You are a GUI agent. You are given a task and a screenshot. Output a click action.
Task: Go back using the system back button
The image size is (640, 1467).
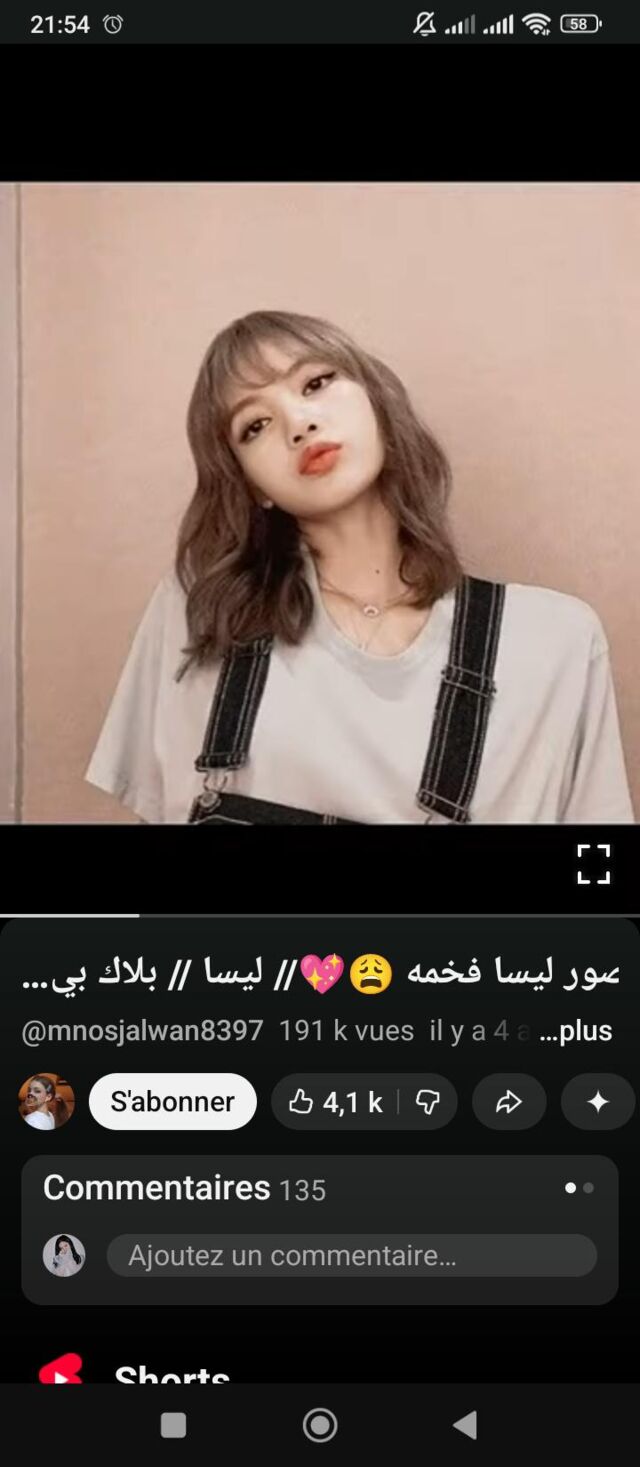point(465,1424)
